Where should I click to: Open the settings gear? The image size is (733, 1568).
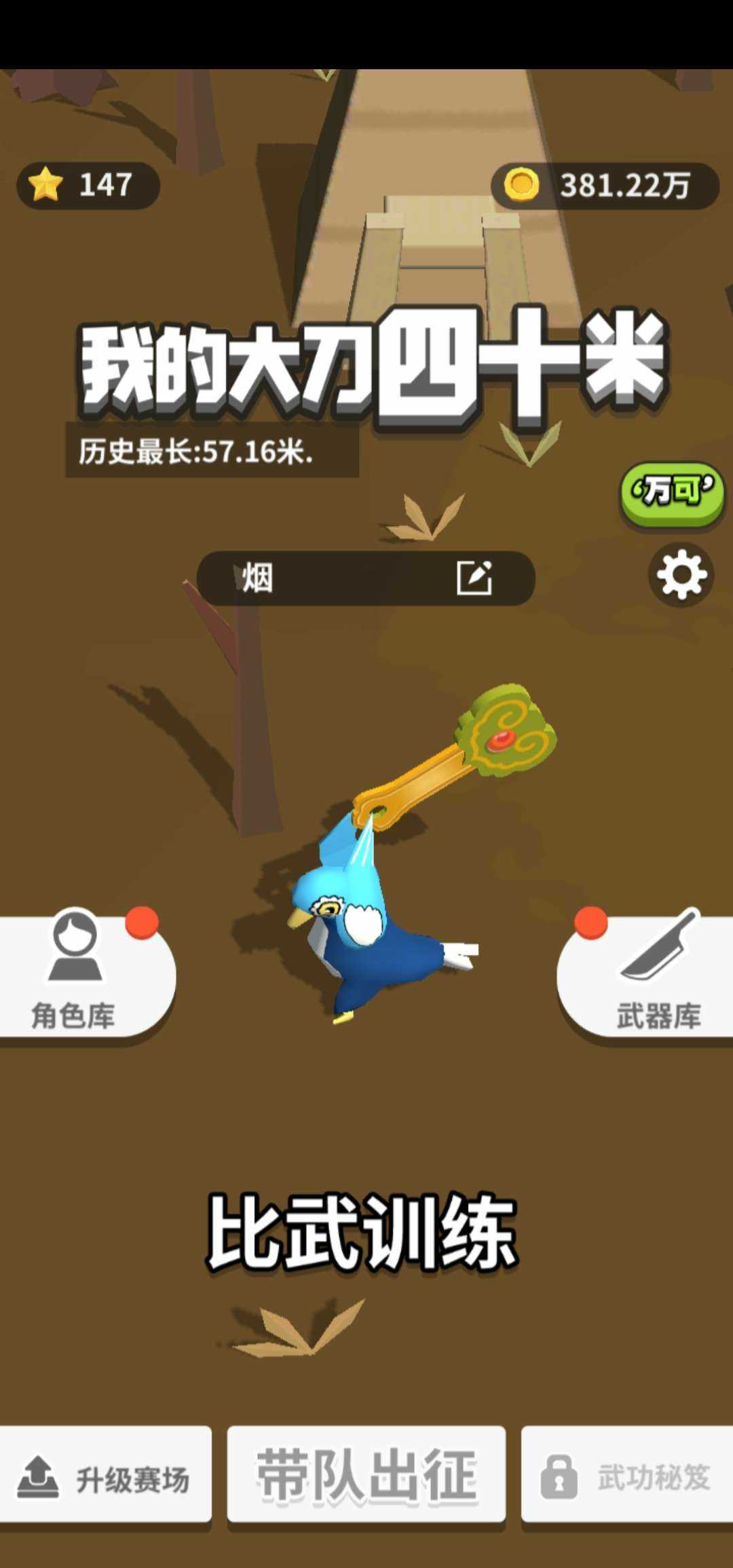click(681, 576)
